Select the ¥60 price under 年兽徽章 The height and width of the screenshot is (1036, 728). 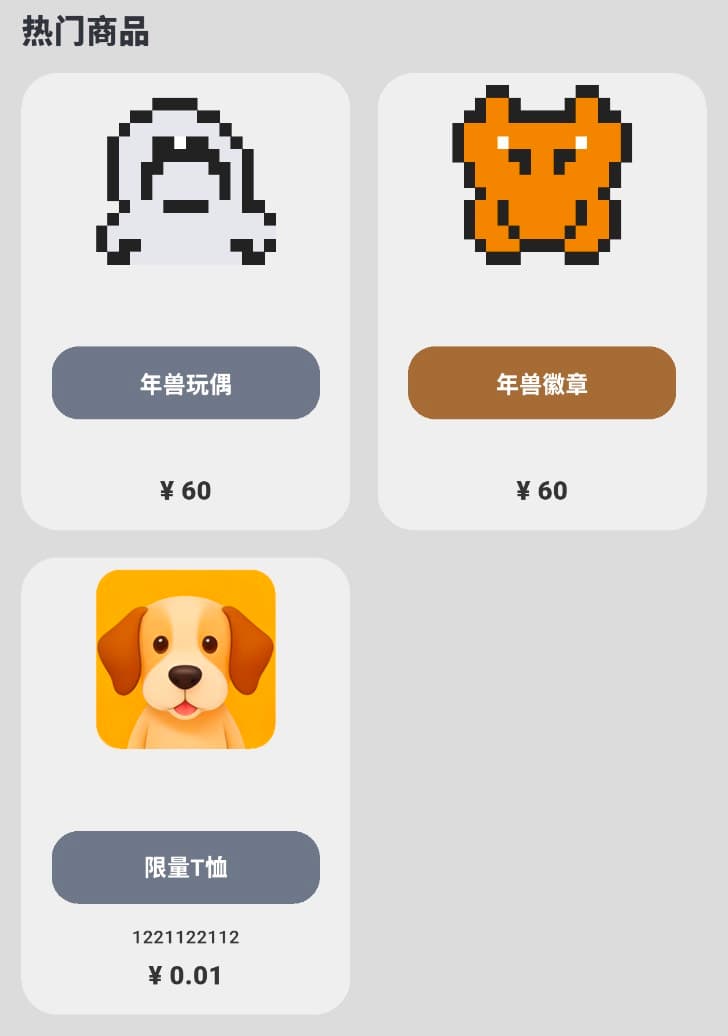543,491
